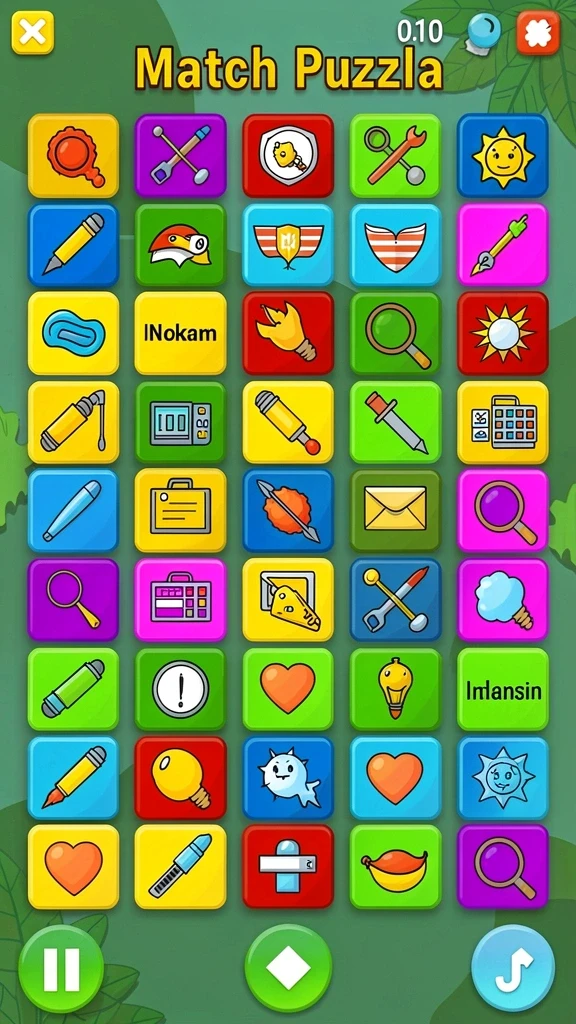Viewport: 576px width, 1024px height.
Task: Select the envelope tile
Action: [x=395, y=511]
